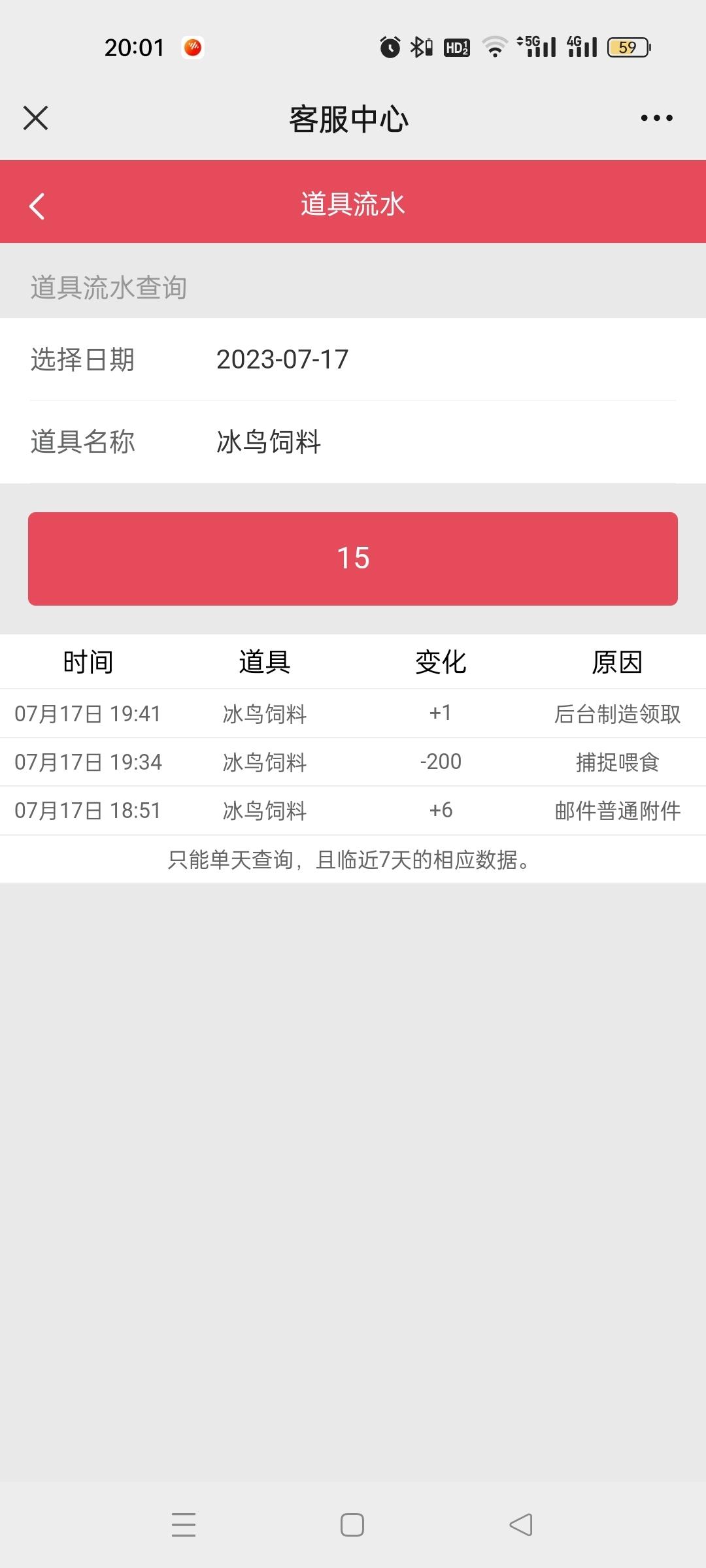Screen dimensions: 706x1568
Task: Go to the system home screen
Action: [x=352, y=1524]
